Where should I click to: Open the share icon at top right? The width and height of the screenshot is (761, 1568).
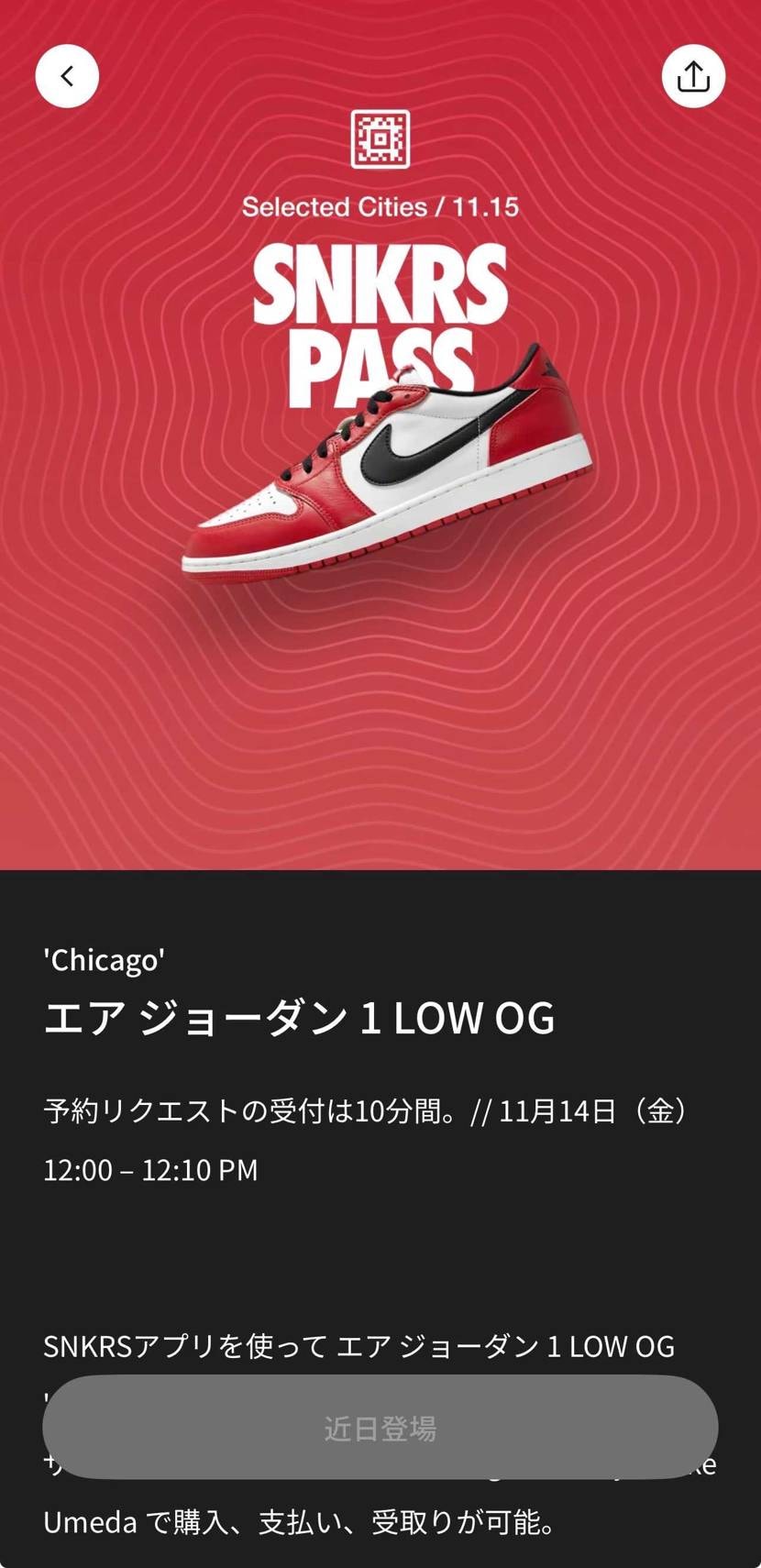click(694, 75)
